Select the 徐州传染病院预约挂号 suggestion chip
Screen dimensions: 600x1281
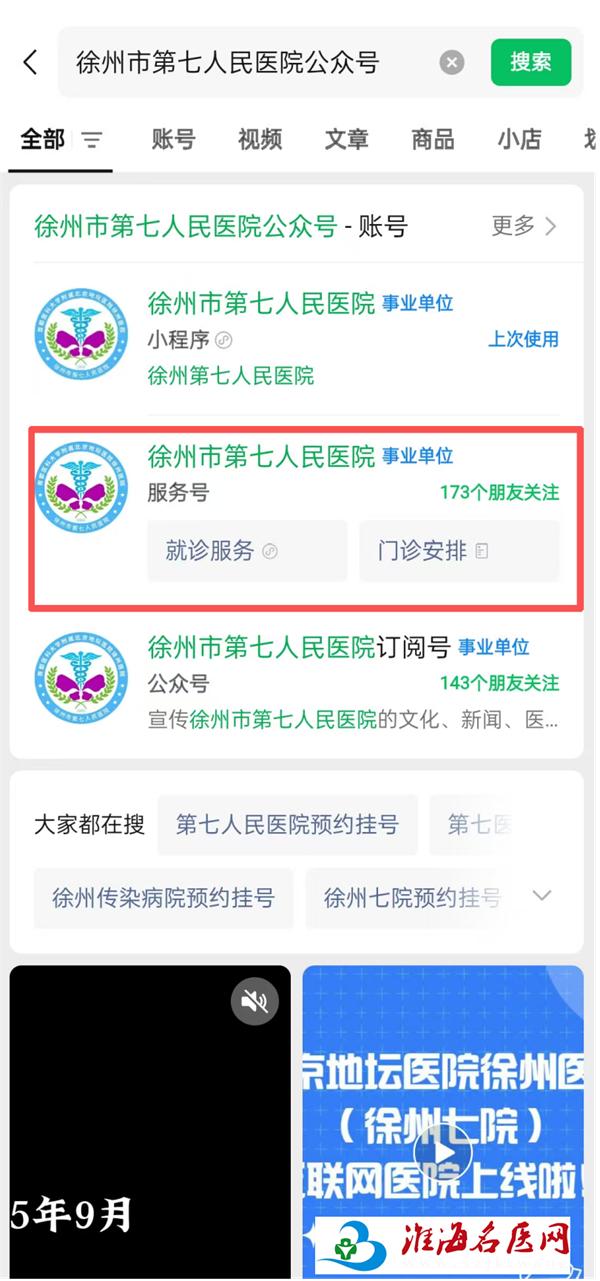pos(163,898)
